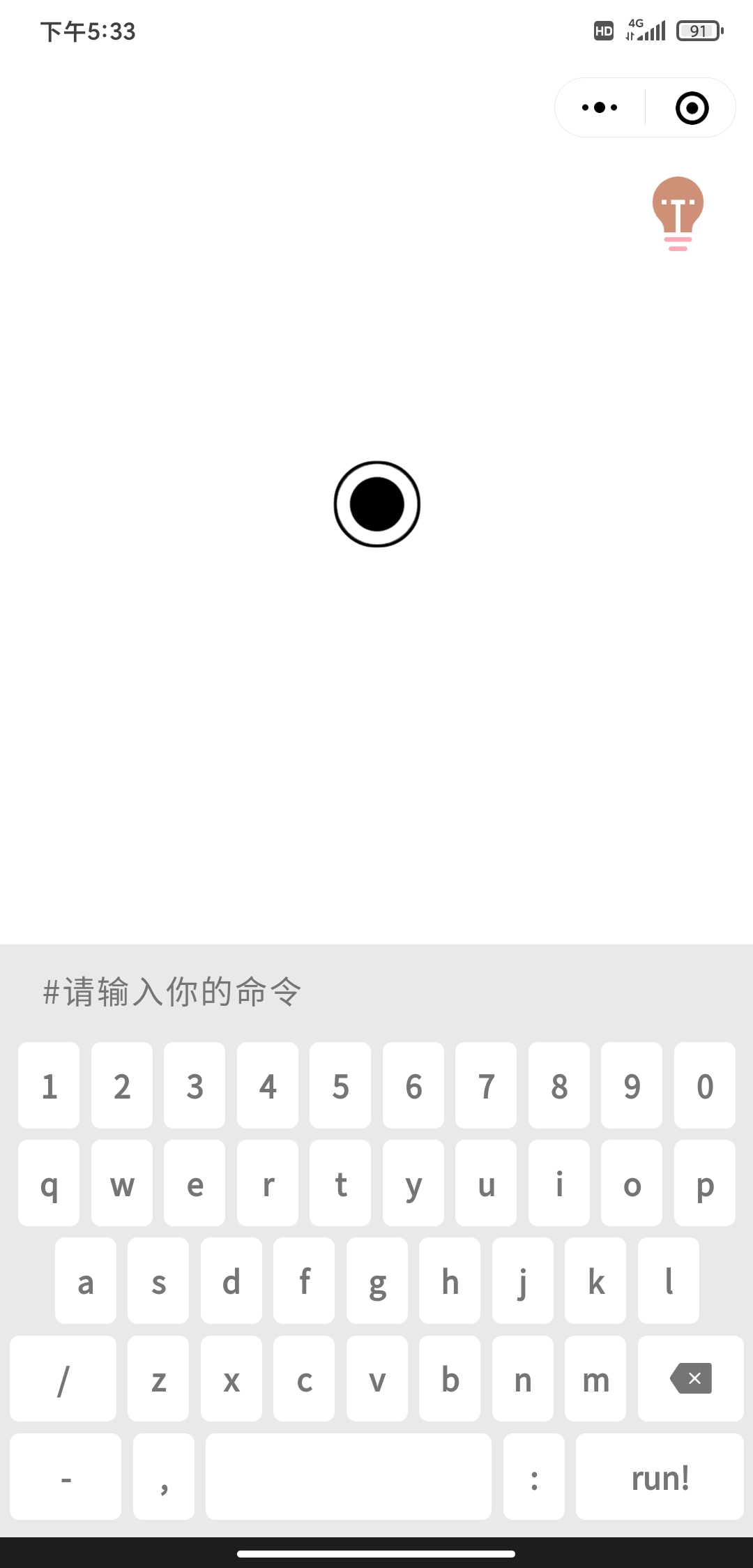The height and width of the screenshot is (1568, 753).
Task: Enter the letter l
Action: [668, 1281]
